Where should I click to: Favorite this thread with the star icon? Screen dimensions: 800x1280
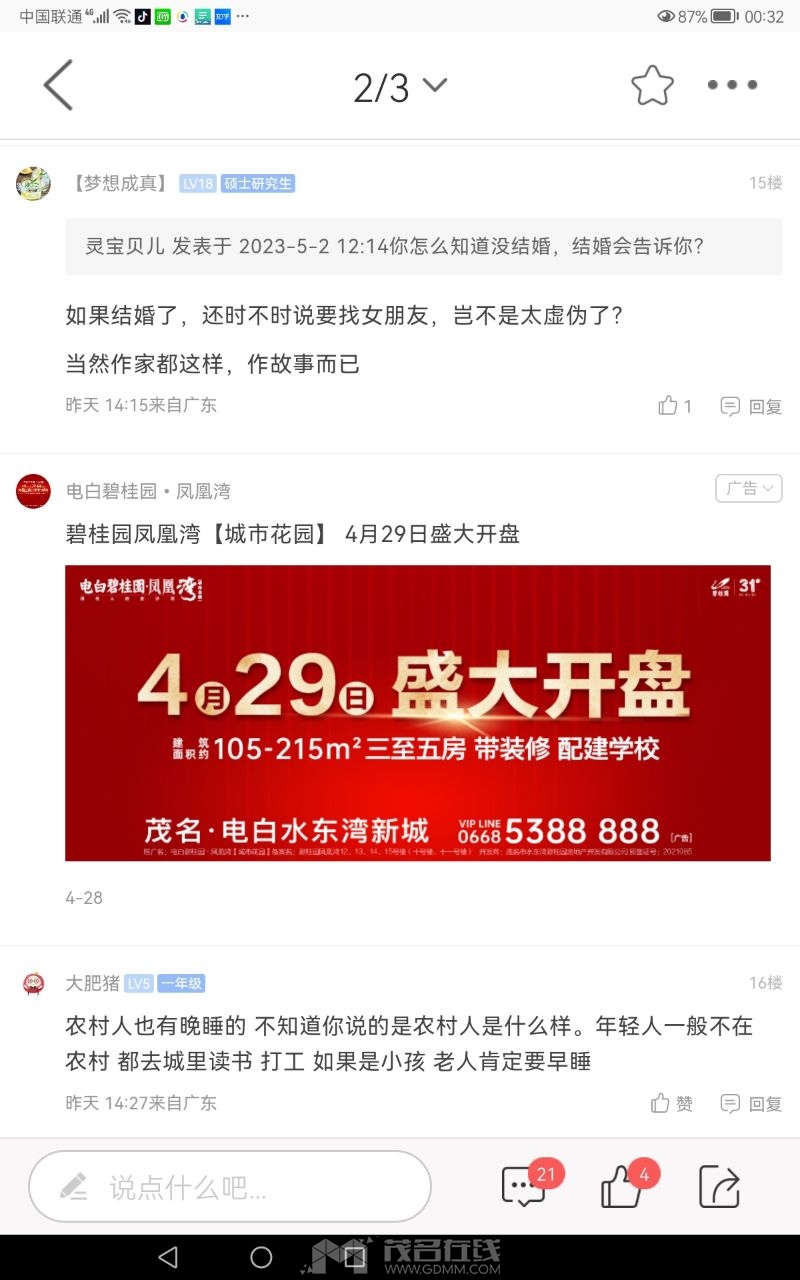pos(652,86)
